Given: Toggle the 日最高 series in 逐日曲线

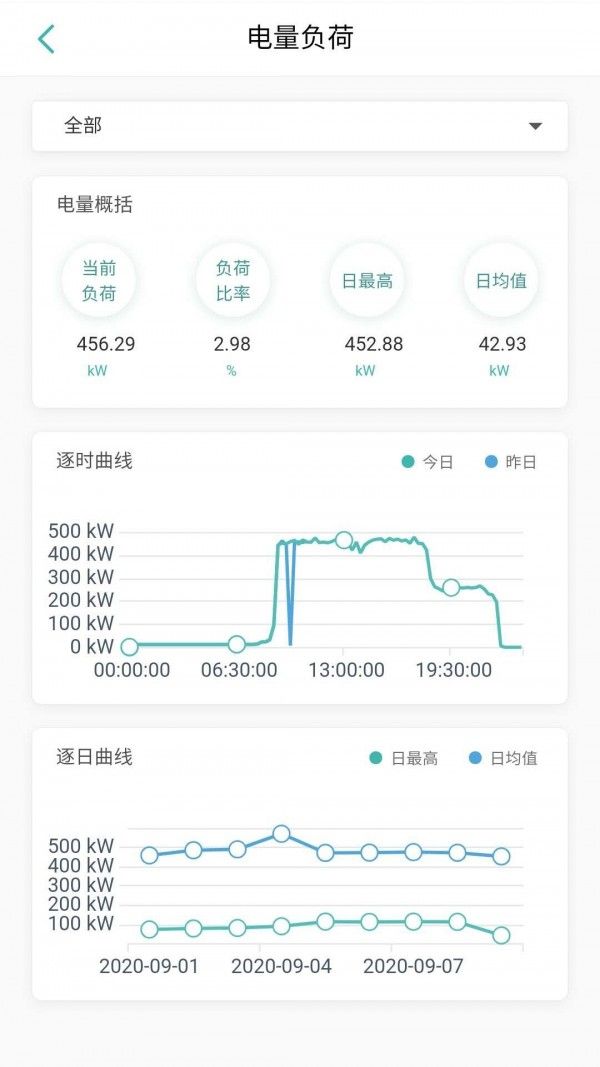Looking at the screenshot, I should (404, 758).
